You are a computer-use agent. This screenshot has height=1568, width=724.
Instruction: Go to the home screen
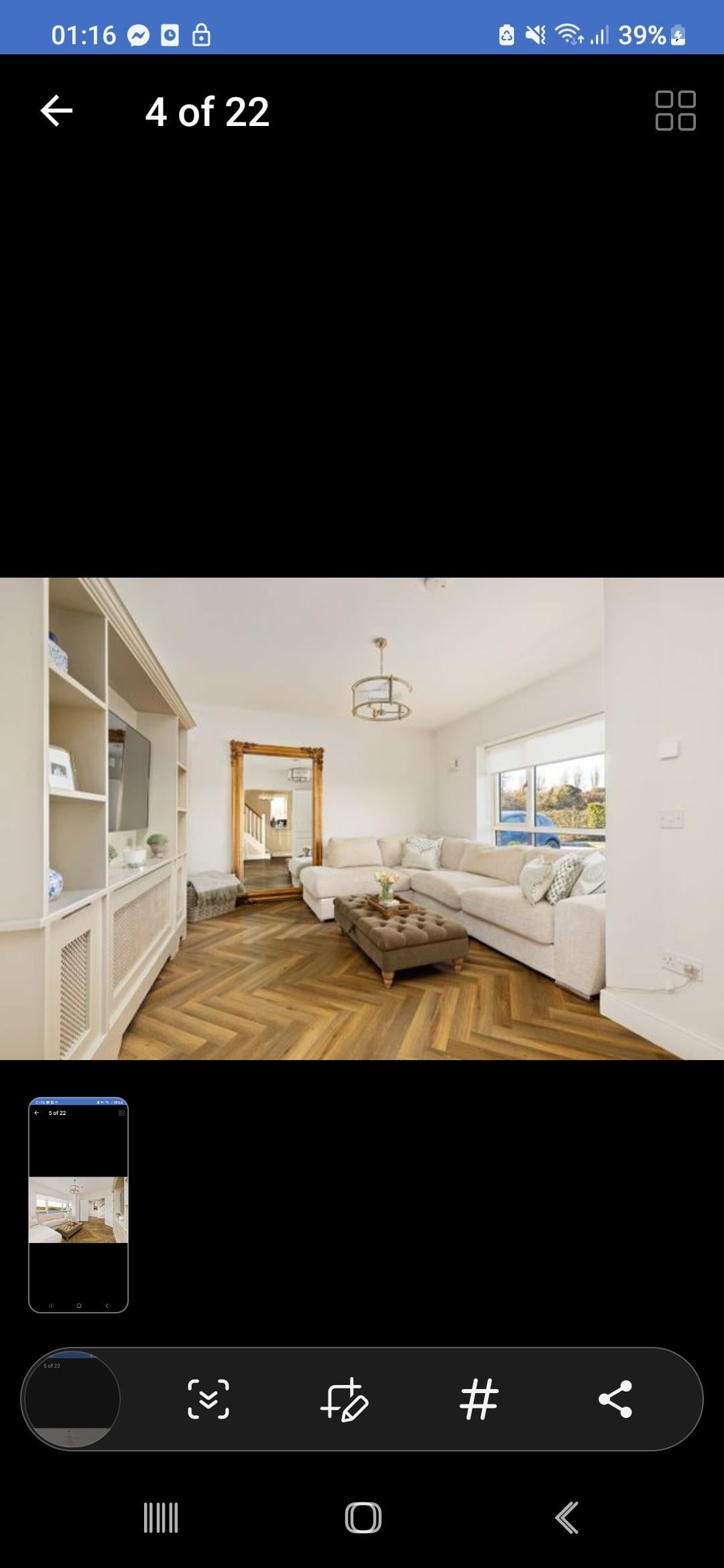click(x=363, y=1518)
